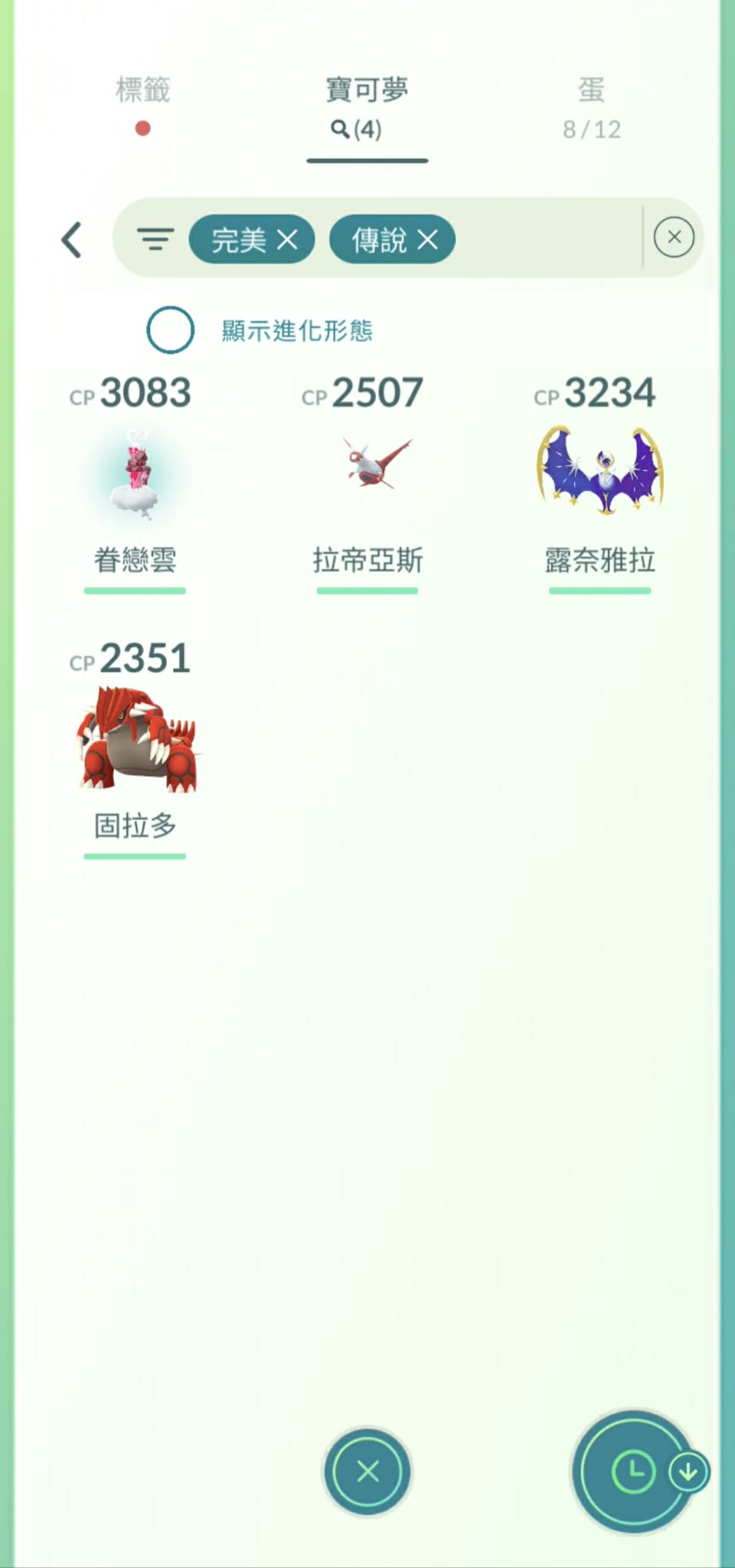Open 拉帝亞斯 with CP 2507

[367, 476]
